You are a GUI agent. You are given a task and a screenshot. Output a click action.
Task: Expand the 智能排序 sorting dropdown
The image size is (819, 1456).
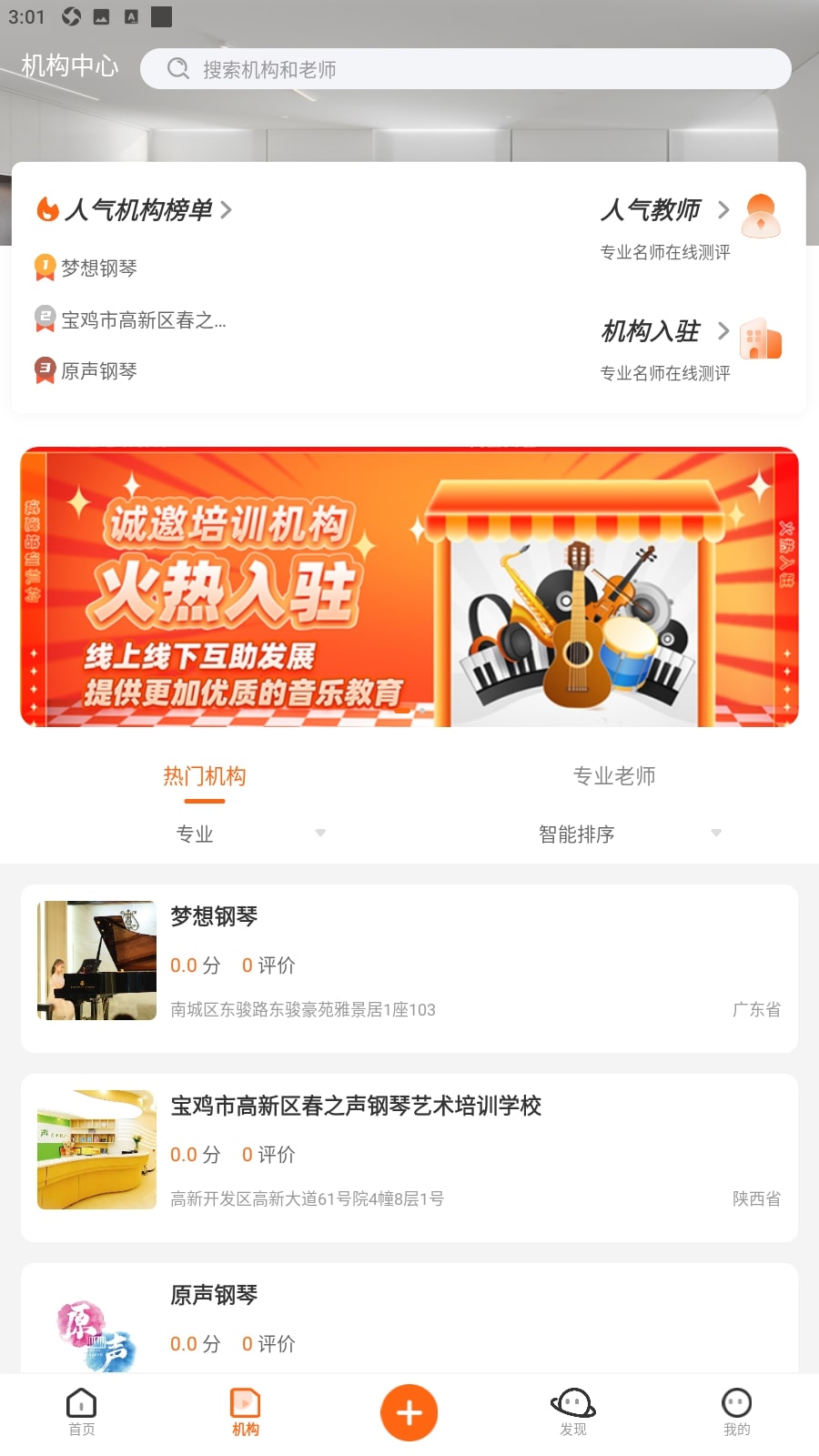pos(628,834)
